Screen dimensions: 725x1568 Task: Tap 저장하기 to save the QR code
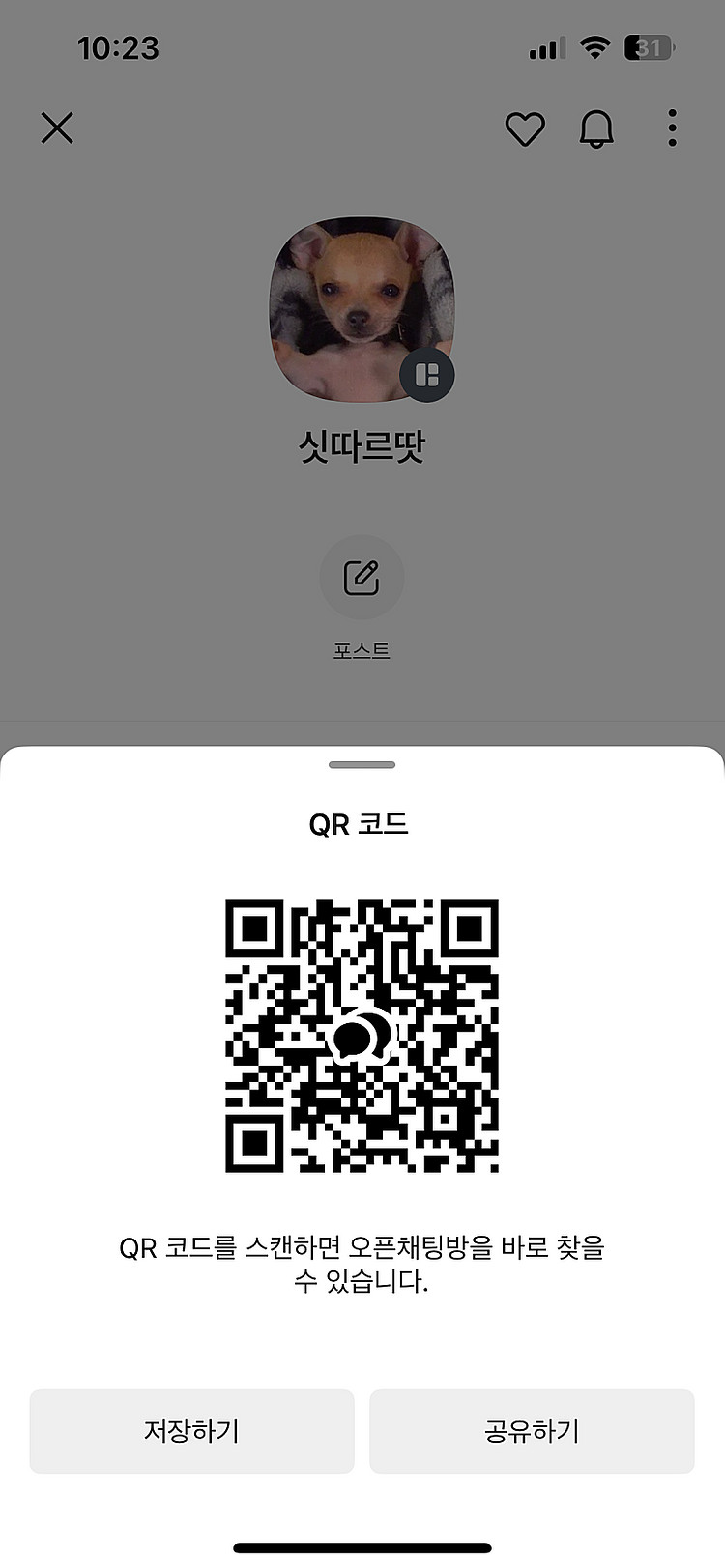tap(191, 1431)
